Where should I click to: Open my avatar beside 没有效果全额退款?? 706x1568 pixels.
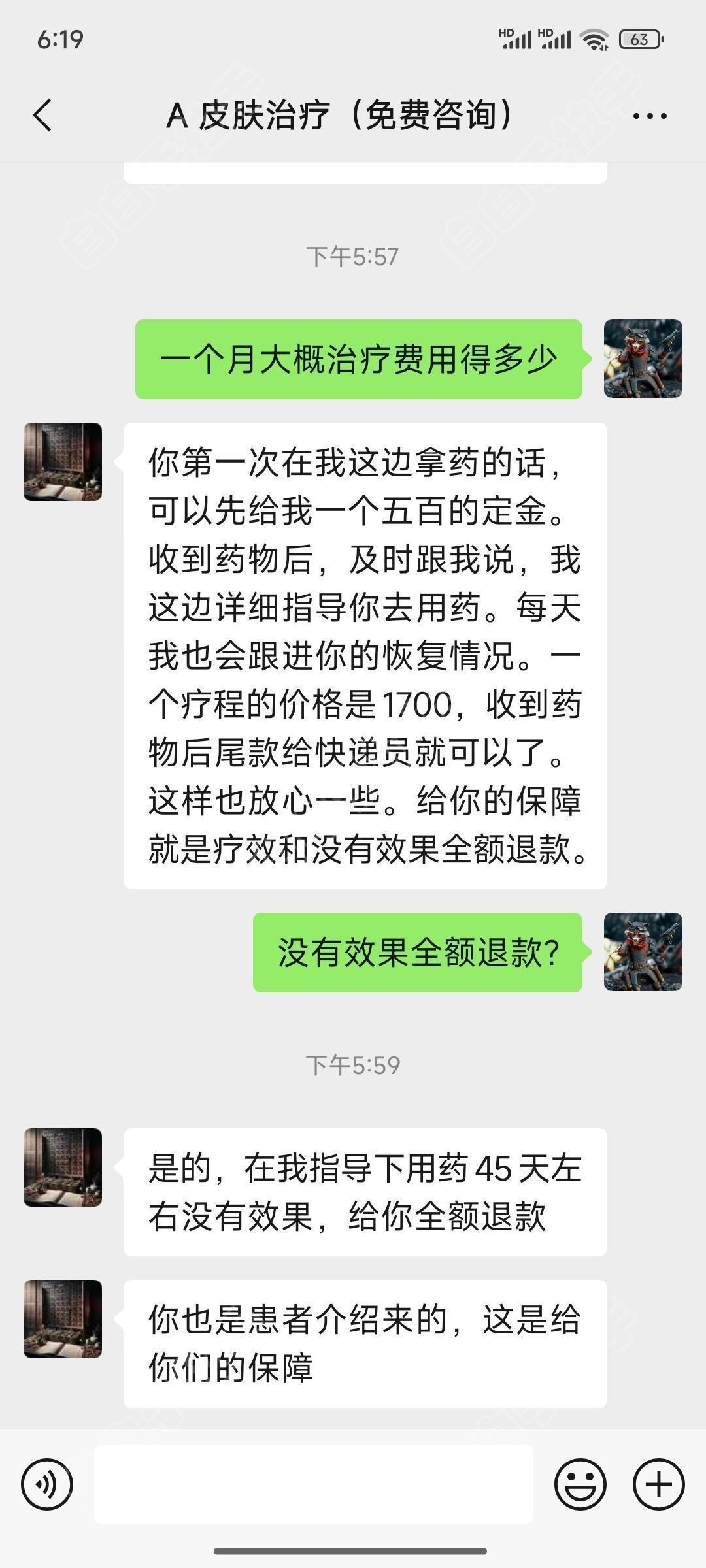643,952
